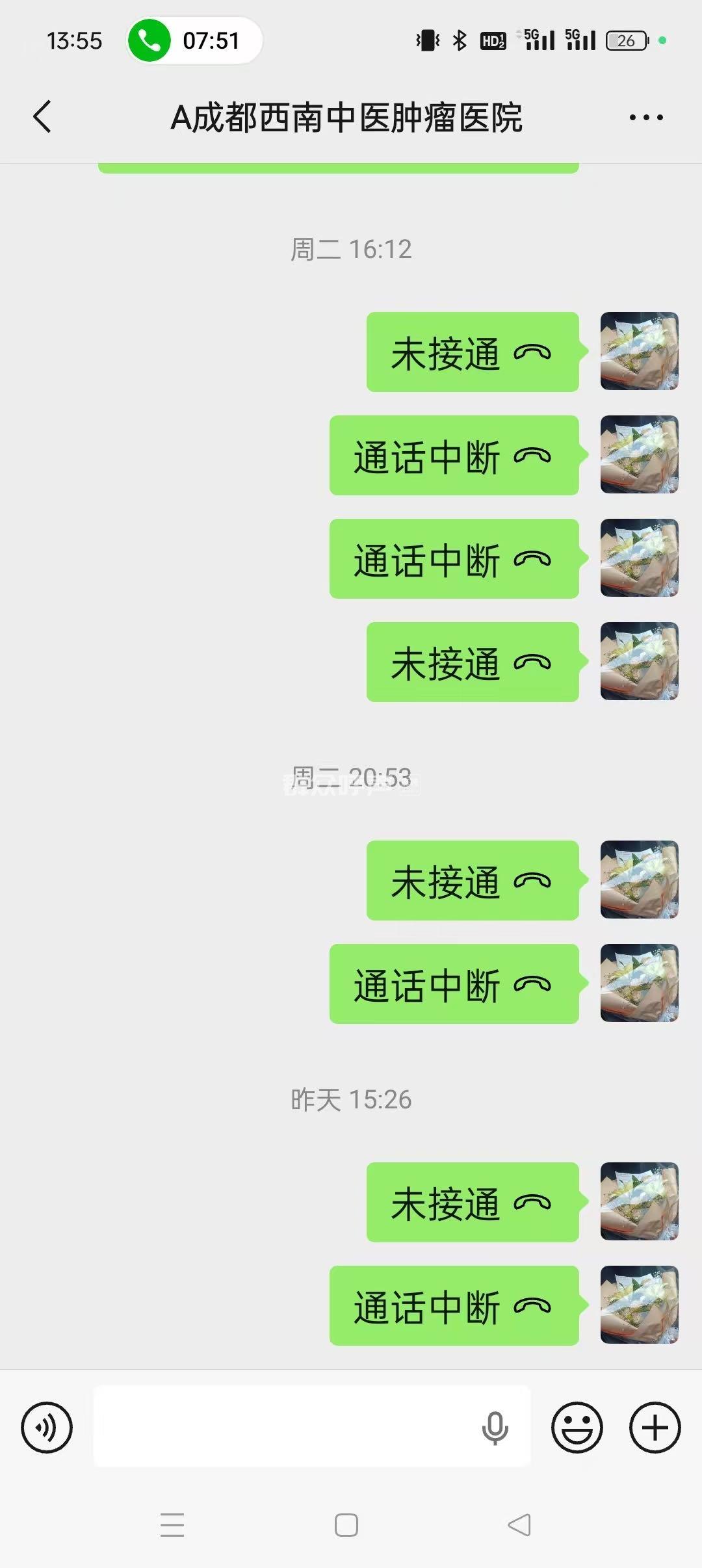
Task: Open the emoji sticker panel
Action: point(577,1428)
